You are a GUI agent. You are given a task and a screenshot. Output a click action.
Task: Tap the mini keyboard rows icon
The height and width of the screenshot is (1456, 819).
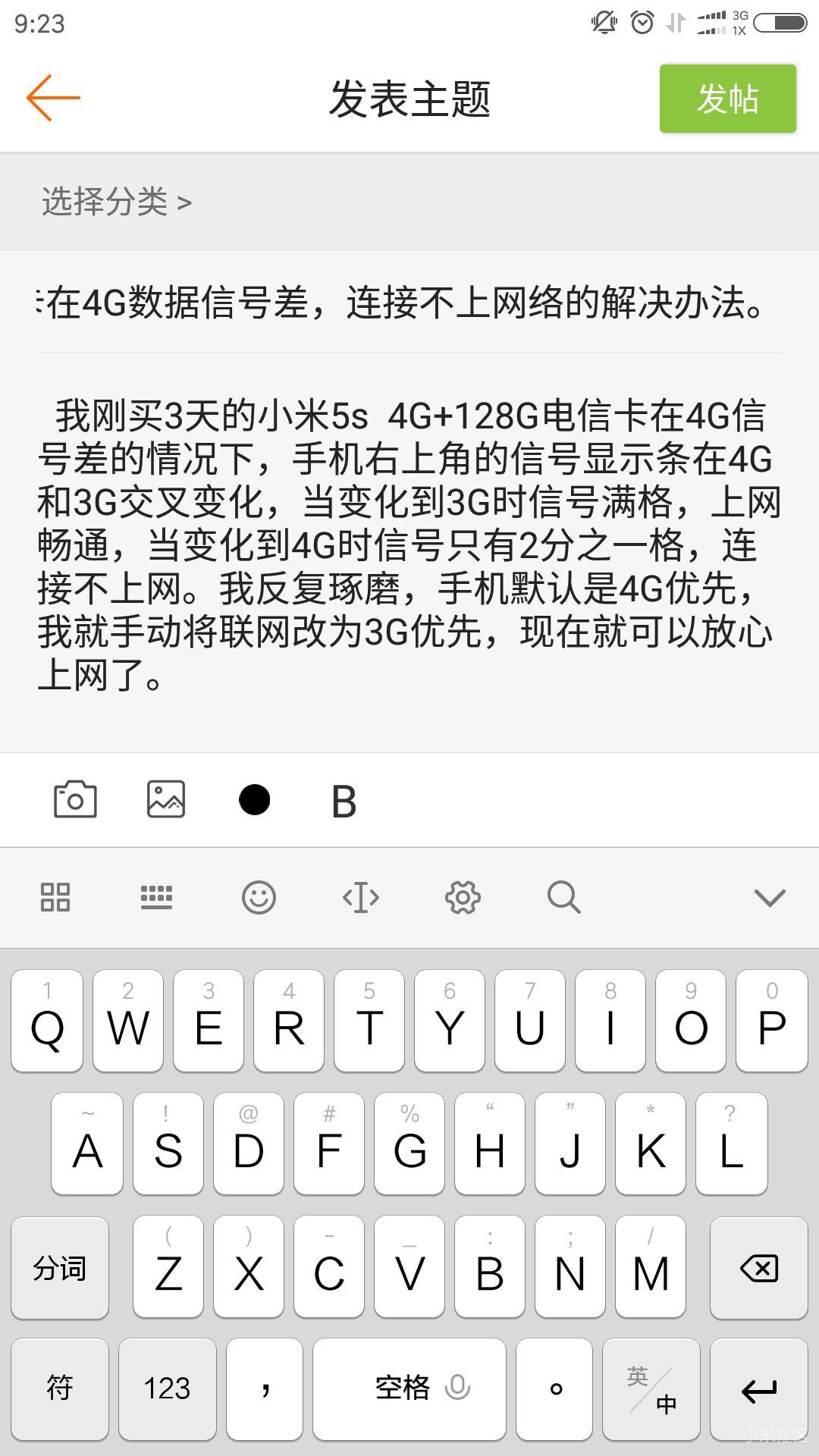point(157,897)
